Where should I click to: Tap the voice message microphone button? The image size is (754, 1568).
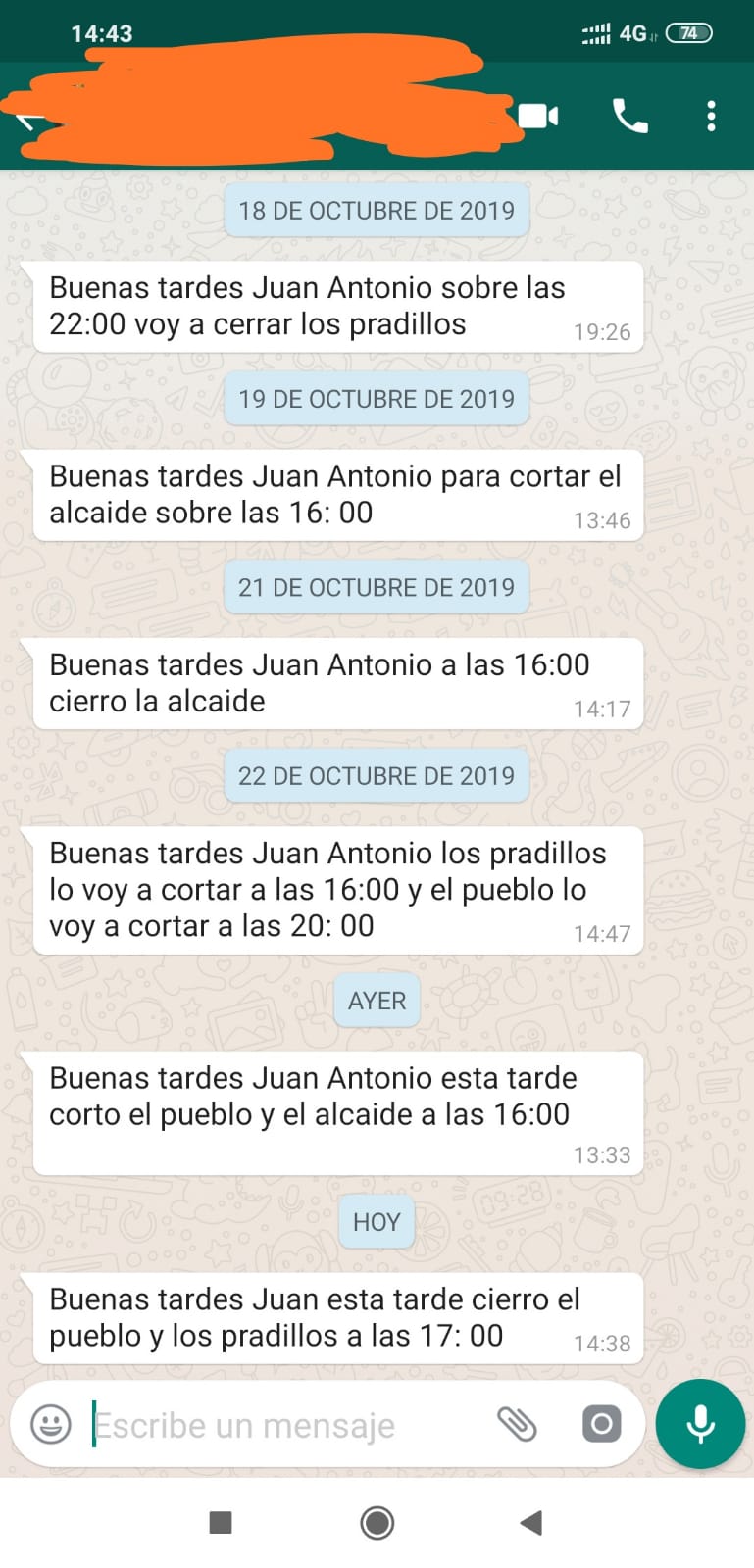point(700,1424)
